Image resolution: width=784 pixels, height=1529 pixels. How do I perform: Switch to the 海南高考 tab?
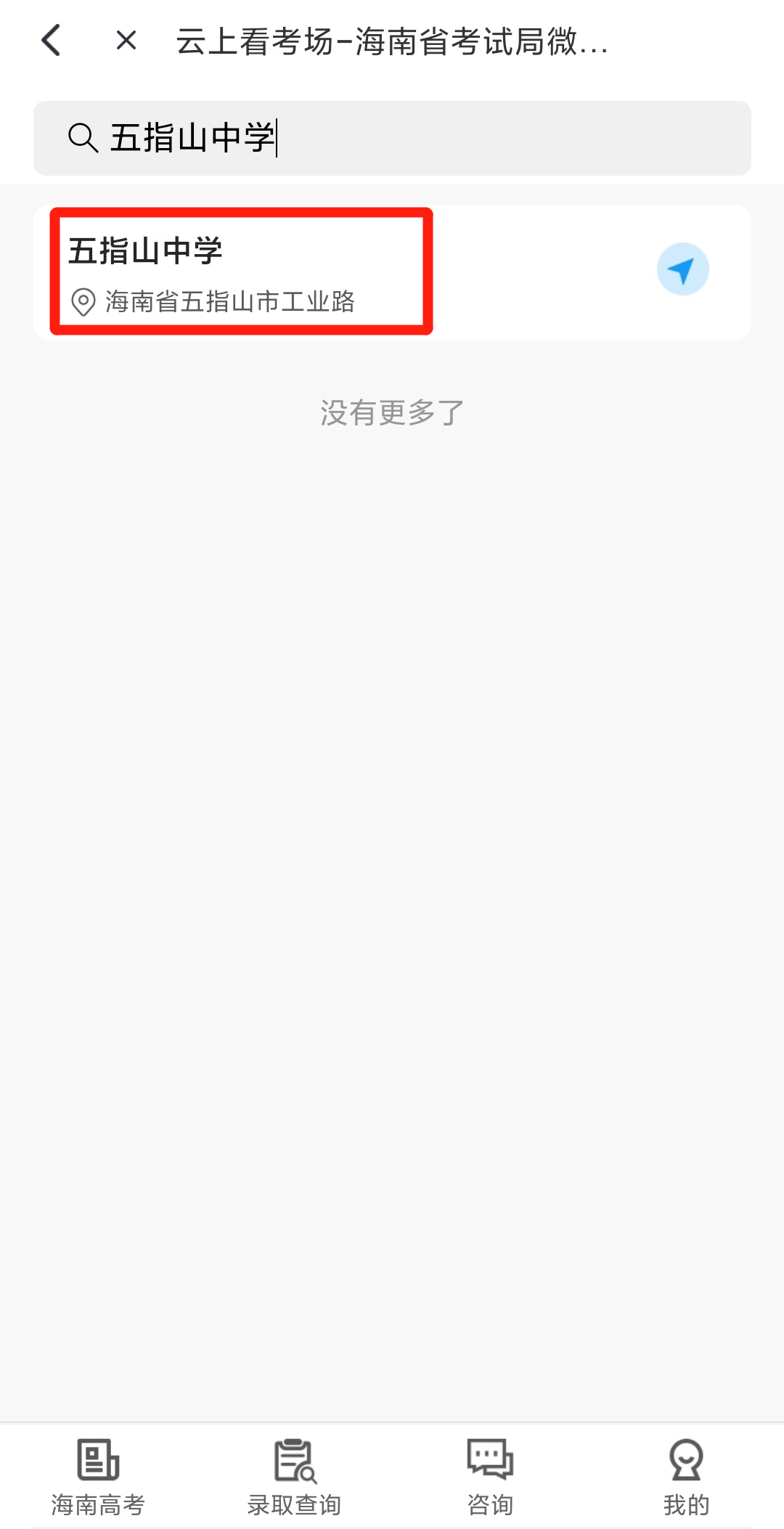(98, 1477)
